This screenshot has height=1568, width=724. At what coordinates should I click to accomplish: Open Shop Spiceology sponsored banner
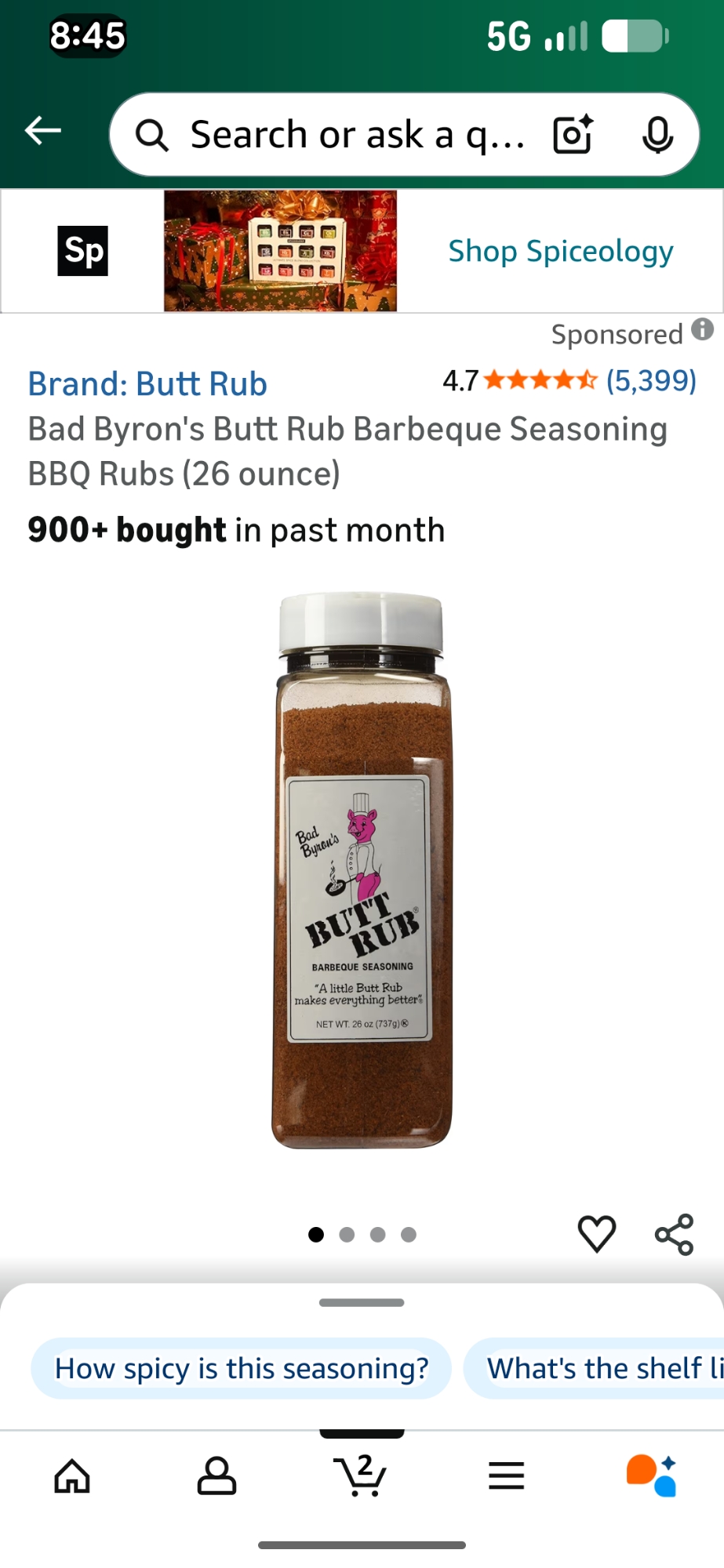pos(560,252)
